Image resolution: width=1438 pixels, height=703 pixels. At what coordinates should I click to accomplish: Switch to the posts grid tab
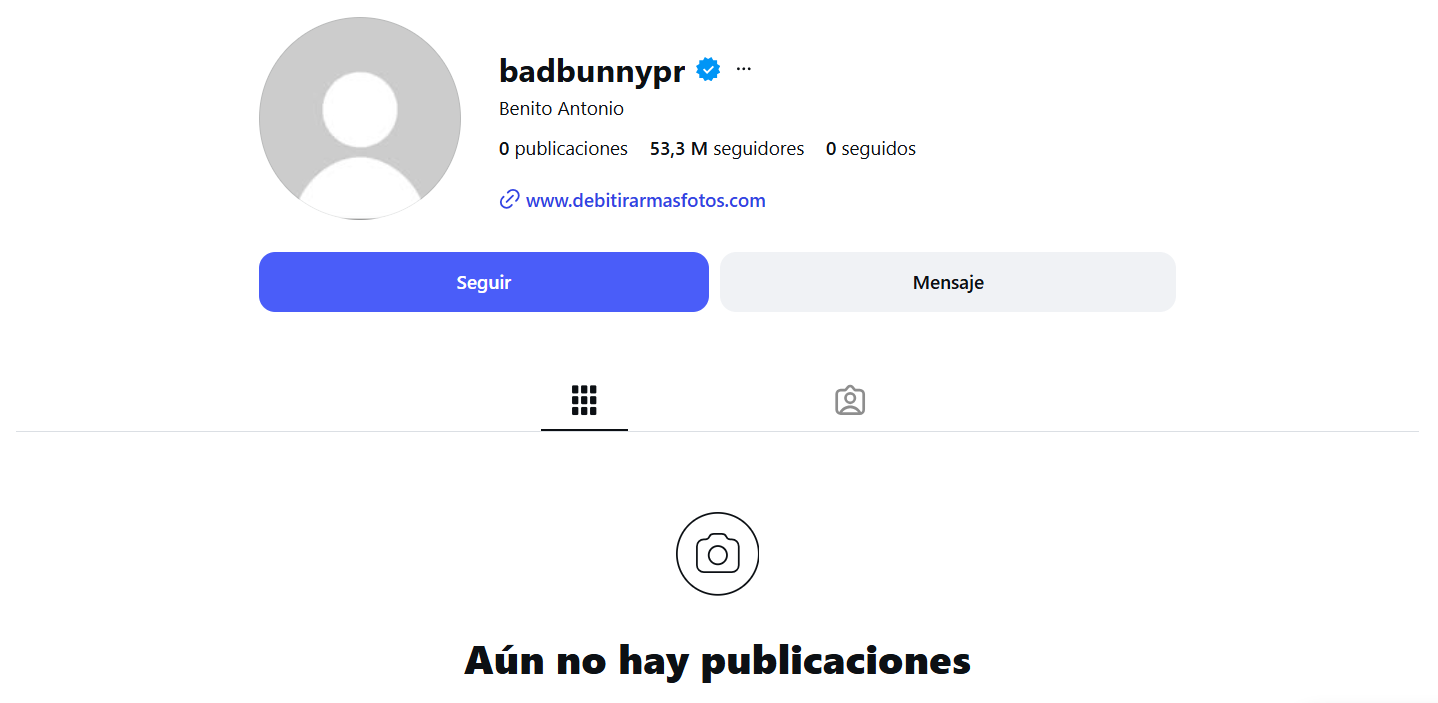coord(584,400)
